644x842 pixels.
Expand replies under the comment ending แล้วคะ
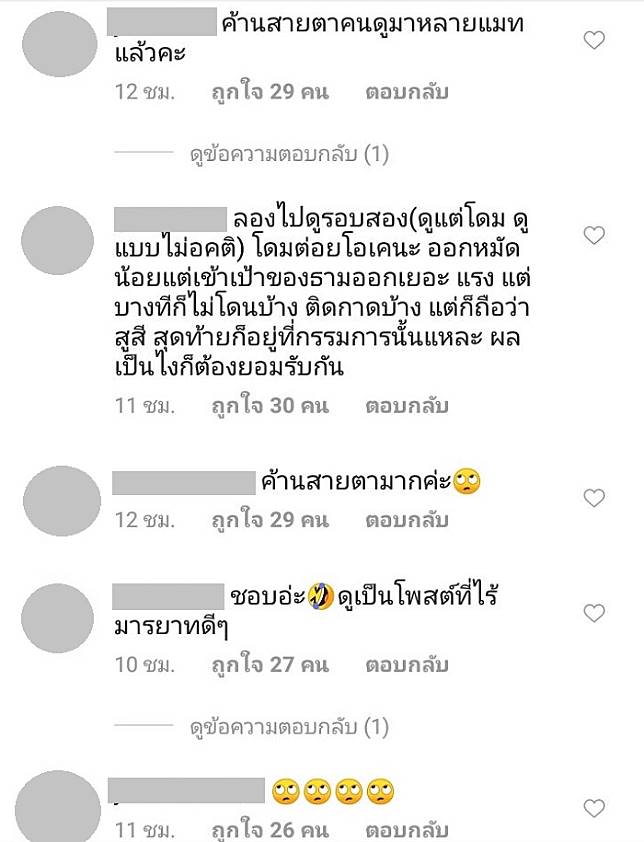coord(289,155)
